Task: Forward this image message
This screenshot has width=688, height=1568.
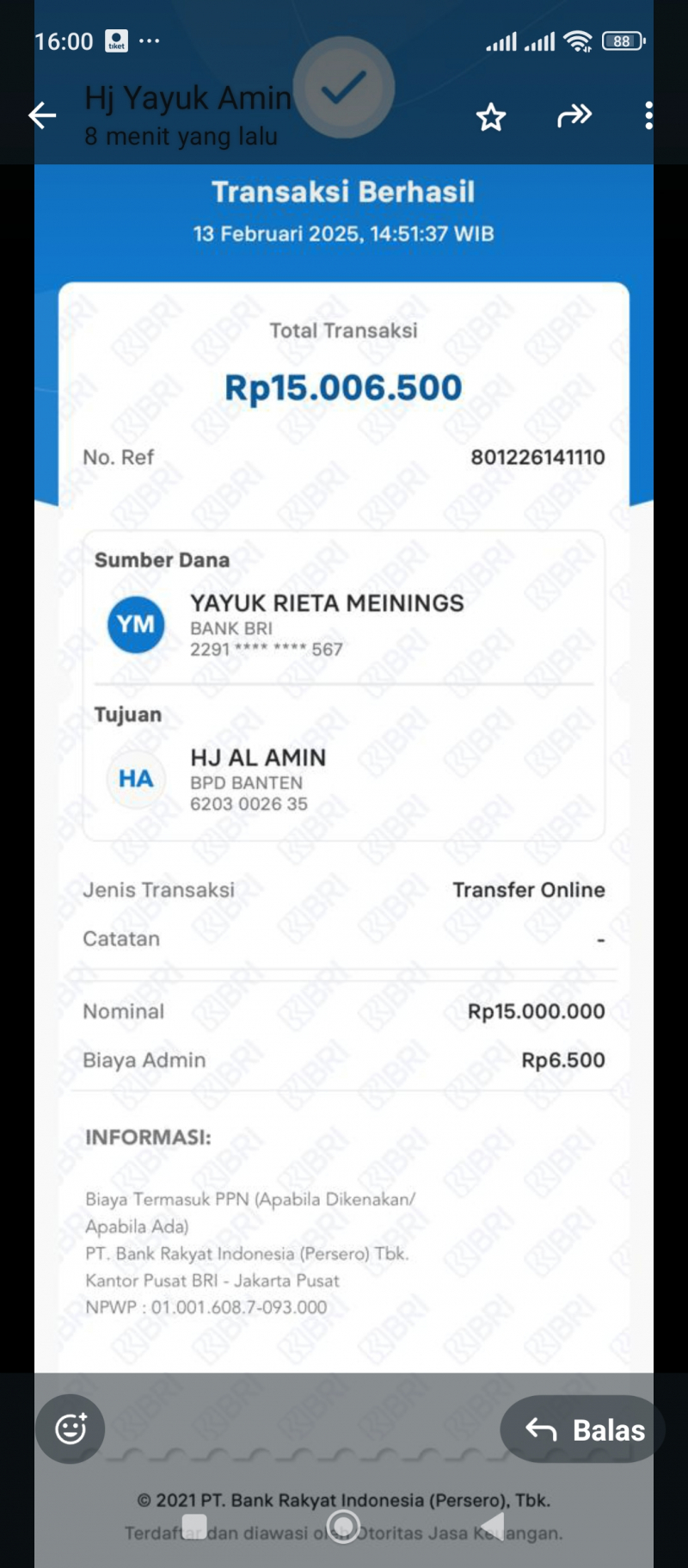Action: coord(574,115)
